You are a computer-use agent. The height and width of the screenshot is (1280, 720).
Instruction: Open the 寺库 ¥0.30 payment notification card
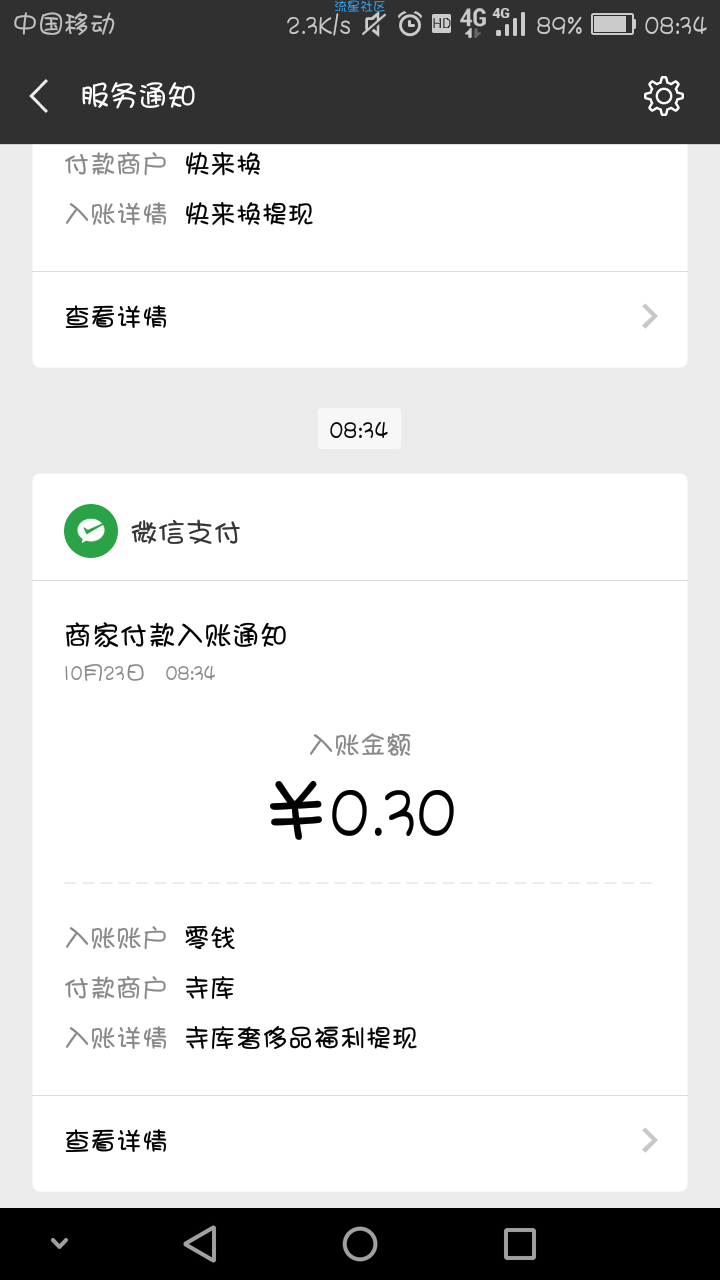click(360, 832)
